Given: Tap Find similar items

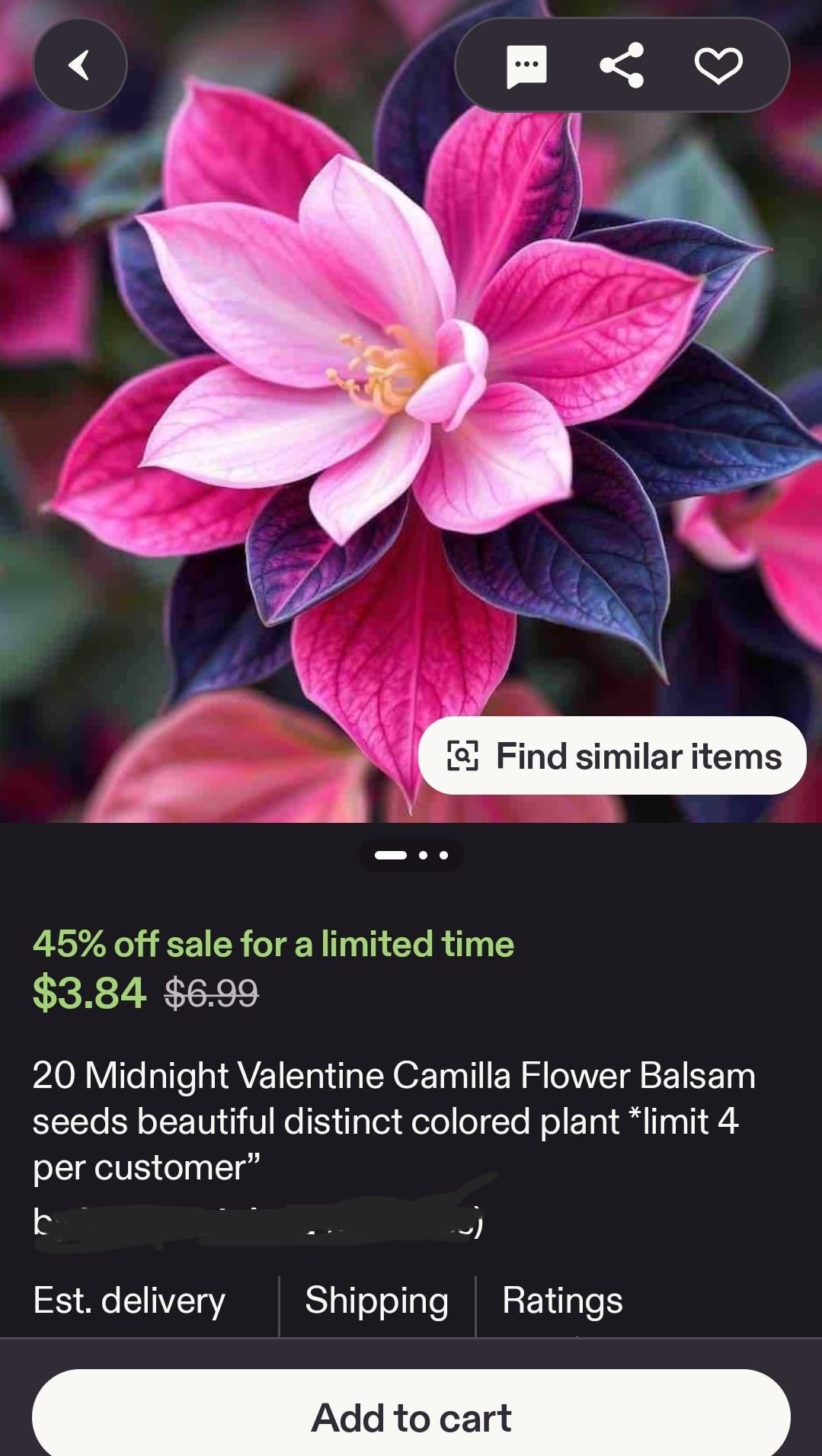Looking at the screenshot, I should coord(613,756).
